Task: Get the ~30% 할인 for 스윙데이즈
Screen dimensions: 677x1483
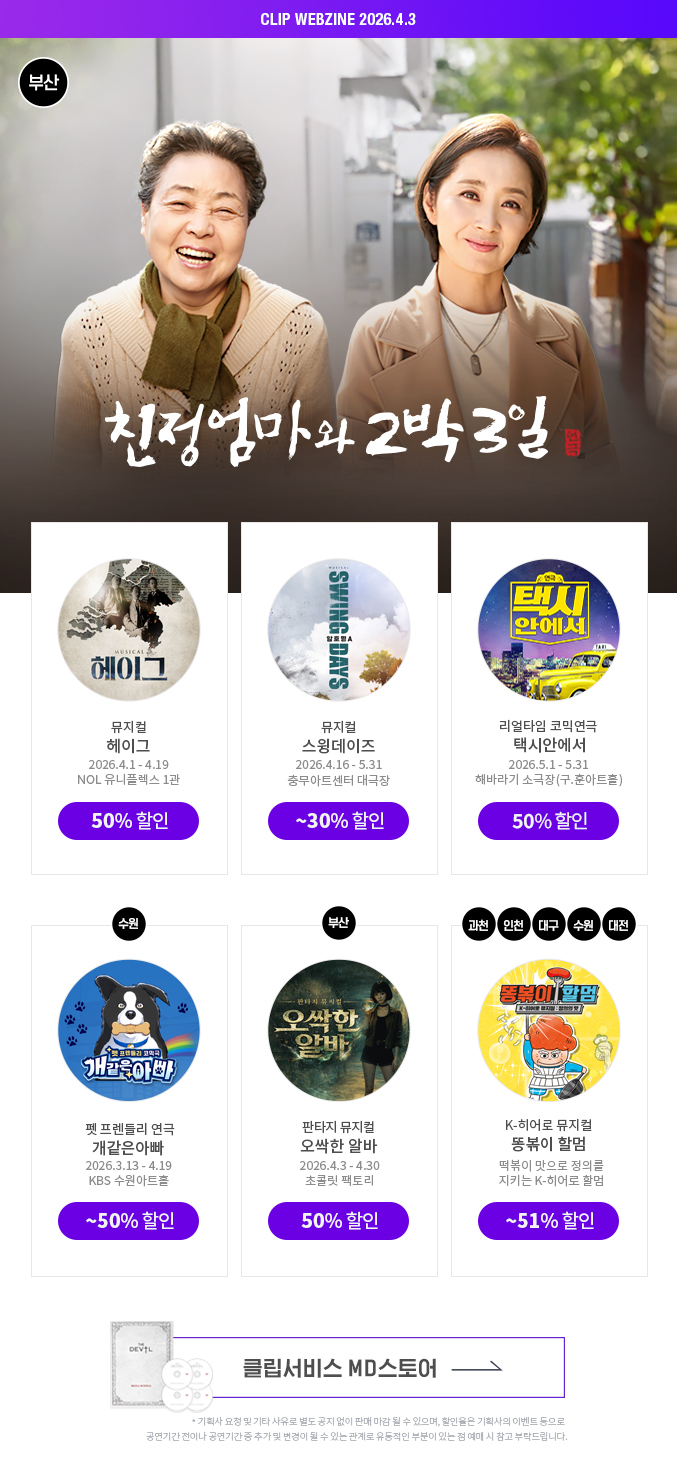Action: [x=338, y=821]
